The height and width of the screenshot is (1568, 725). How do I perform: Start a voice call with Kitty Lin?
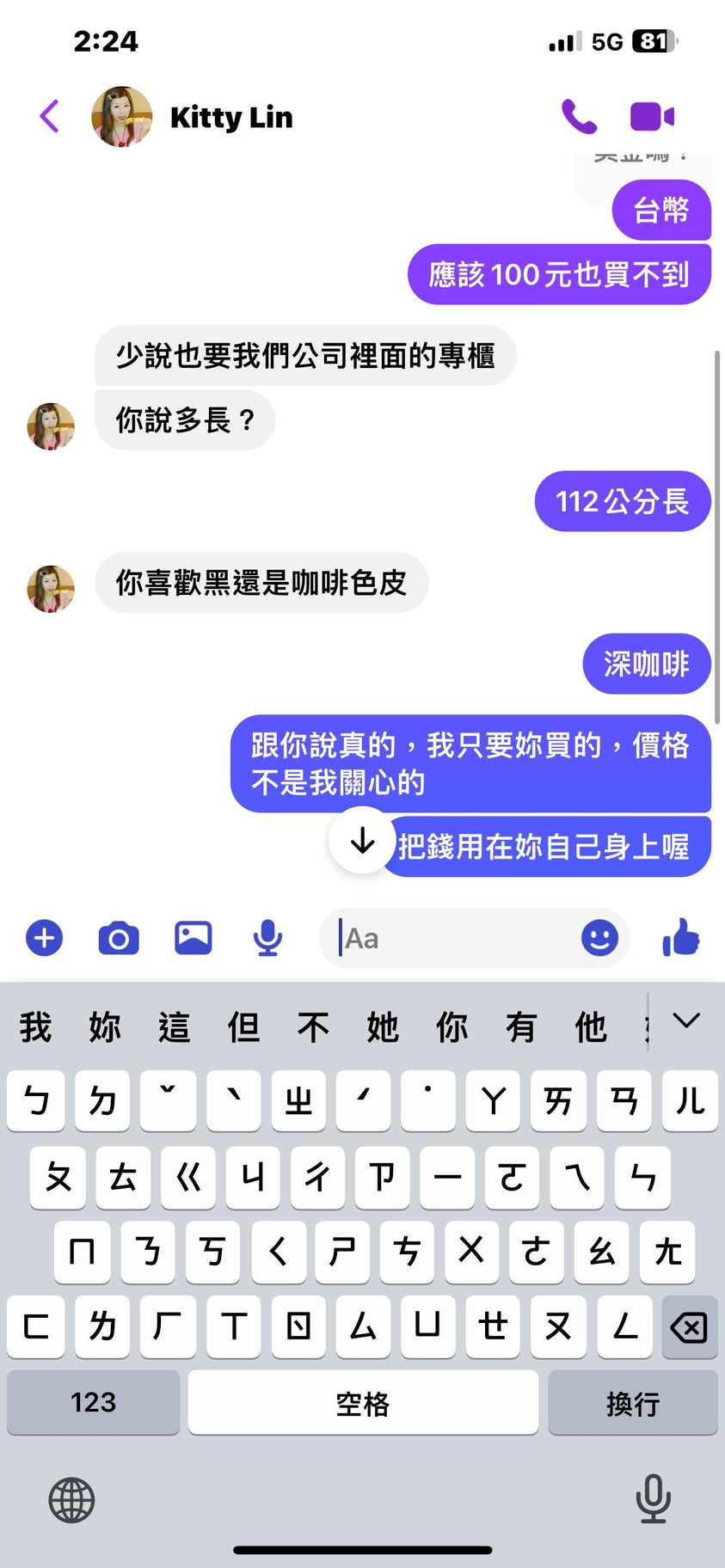[579, 116]
